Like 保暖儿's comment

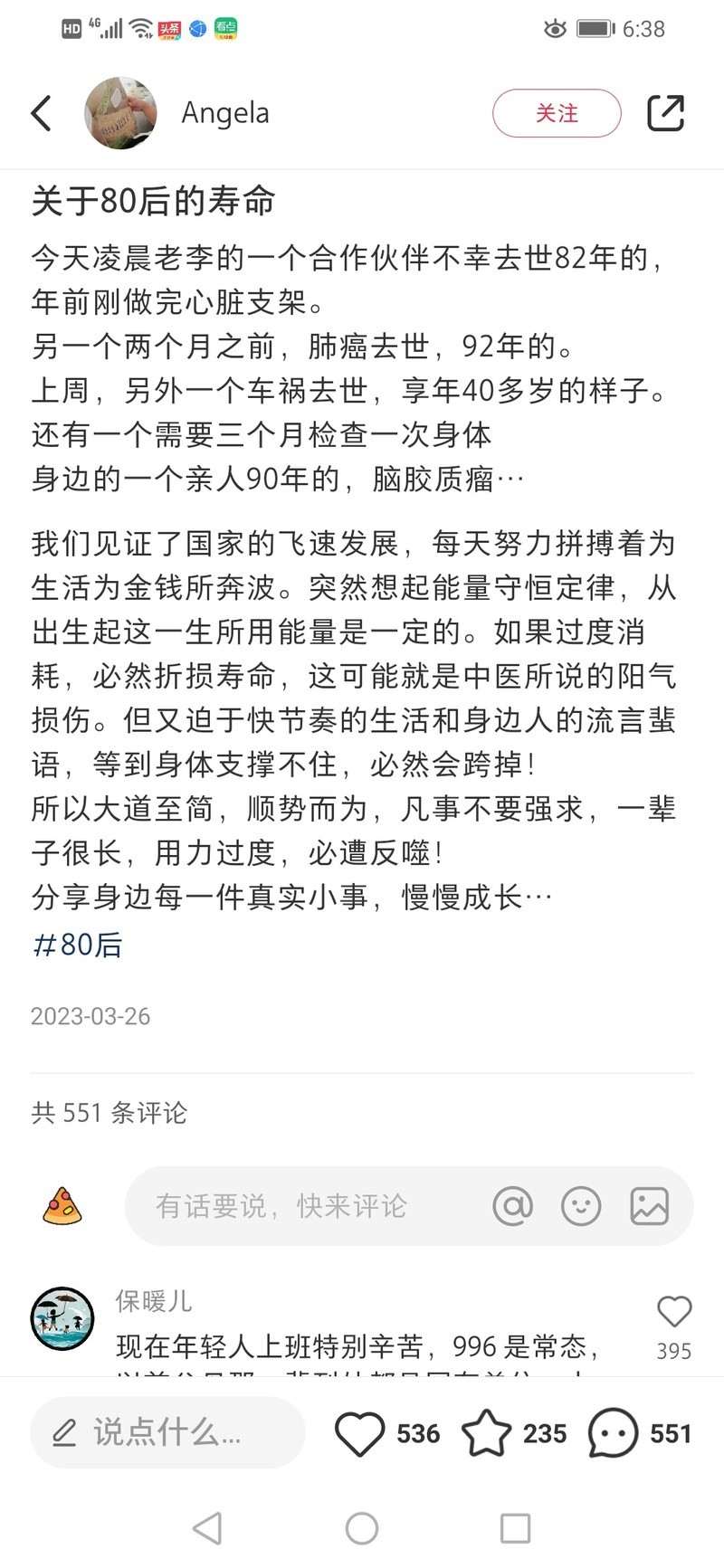(x=674, y=1312)
